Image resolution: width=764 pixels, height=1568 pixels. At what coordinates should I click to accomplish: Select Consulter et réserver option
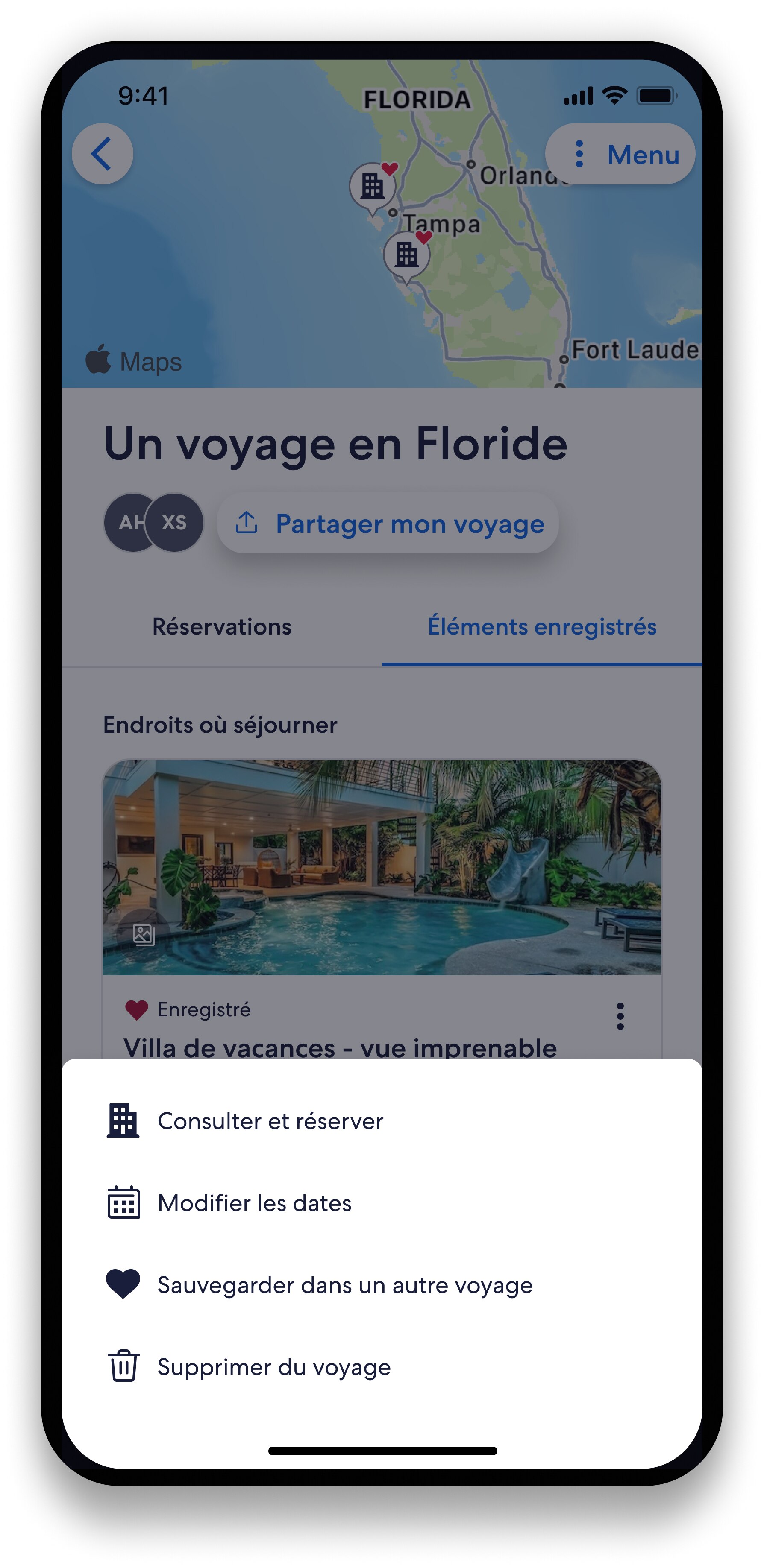click(270, 1120)
